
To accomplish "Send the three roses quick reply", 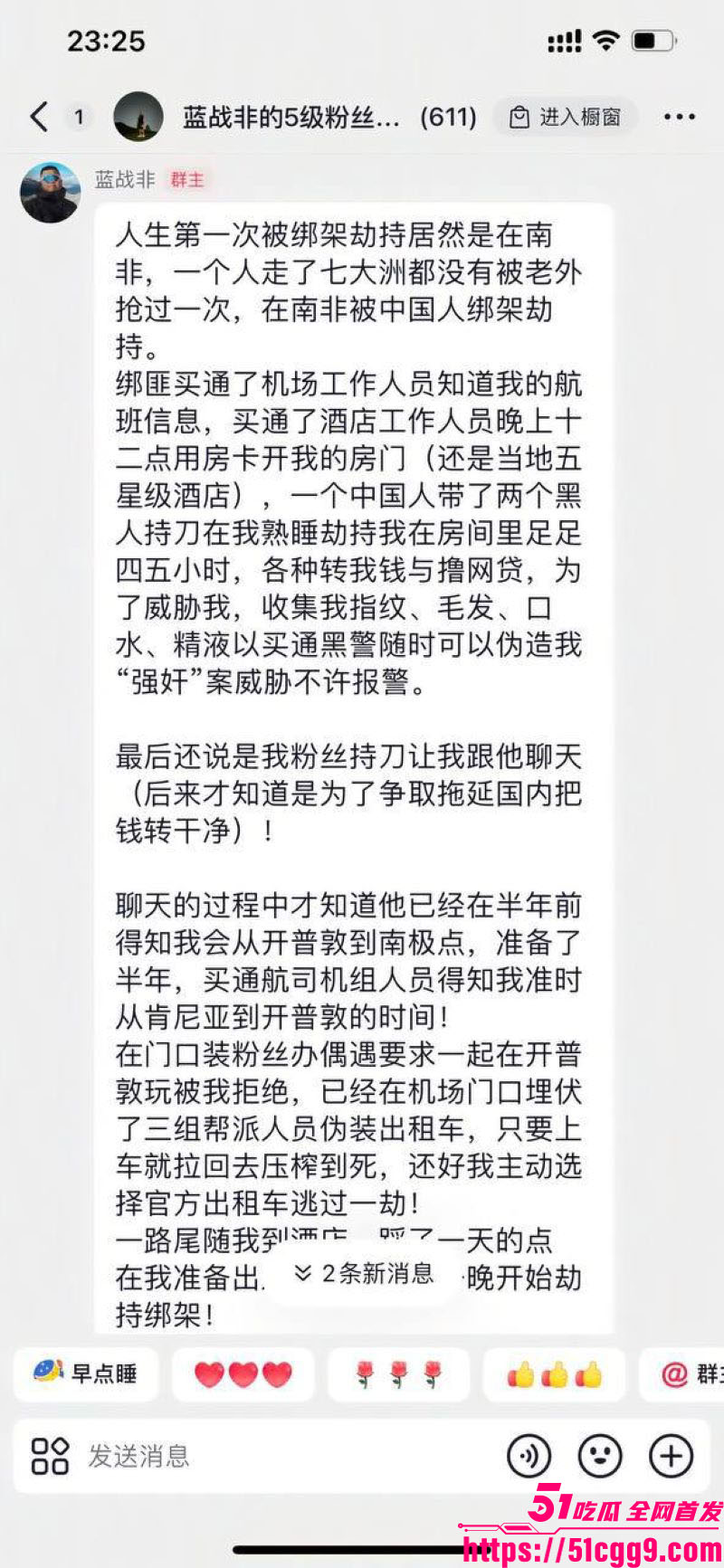I will (x=398, y=1373).
